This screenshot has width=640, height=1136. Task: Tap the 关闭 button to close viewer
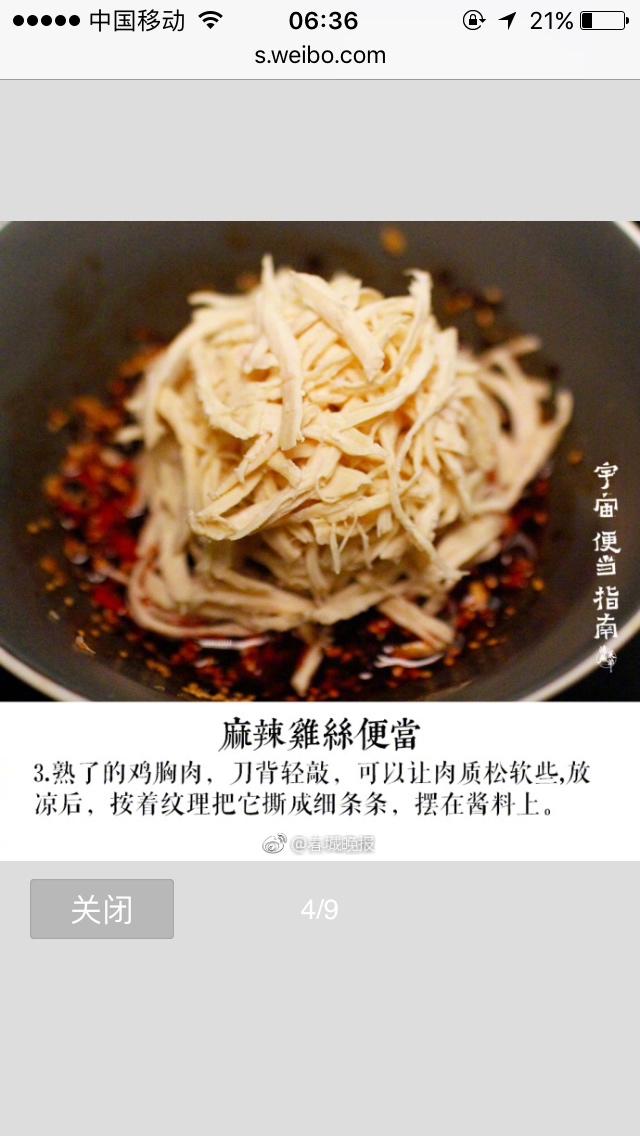click(x=102, y=909)
